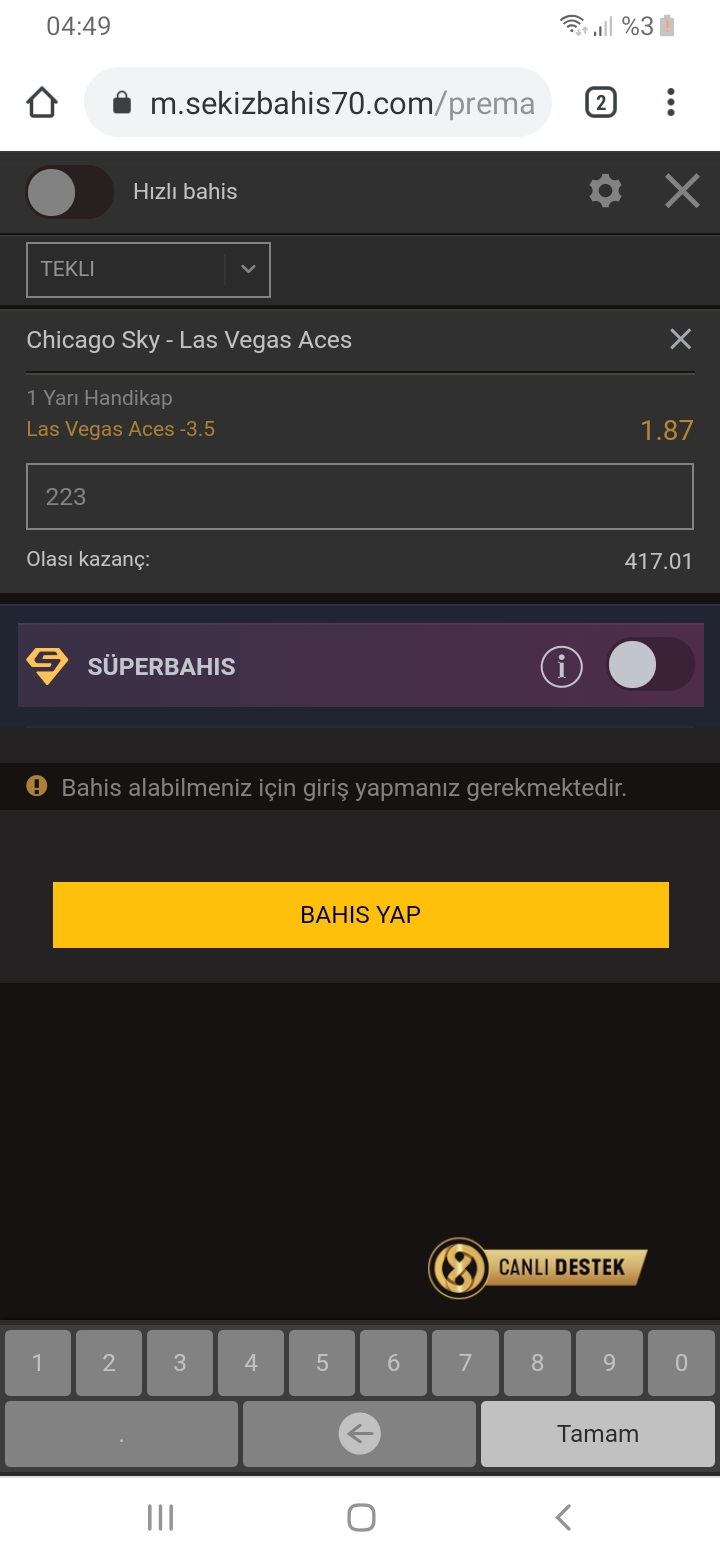This screenshot has height=1560, width=720.
Task: Open the Süperbahis info icon
Action: coord(562,666)
